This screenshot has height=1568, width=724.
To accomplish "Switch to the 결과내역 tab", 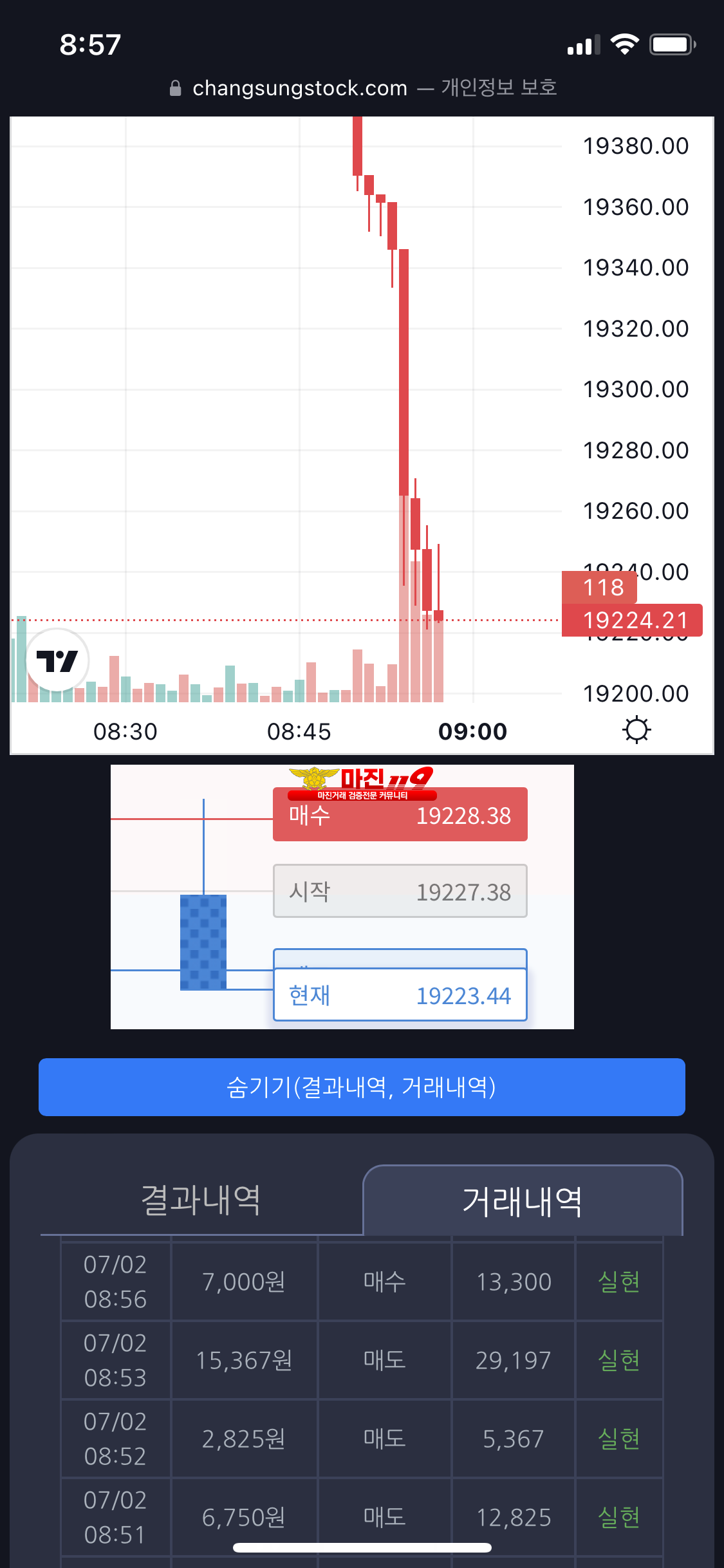I will [x=201, y=1200].
